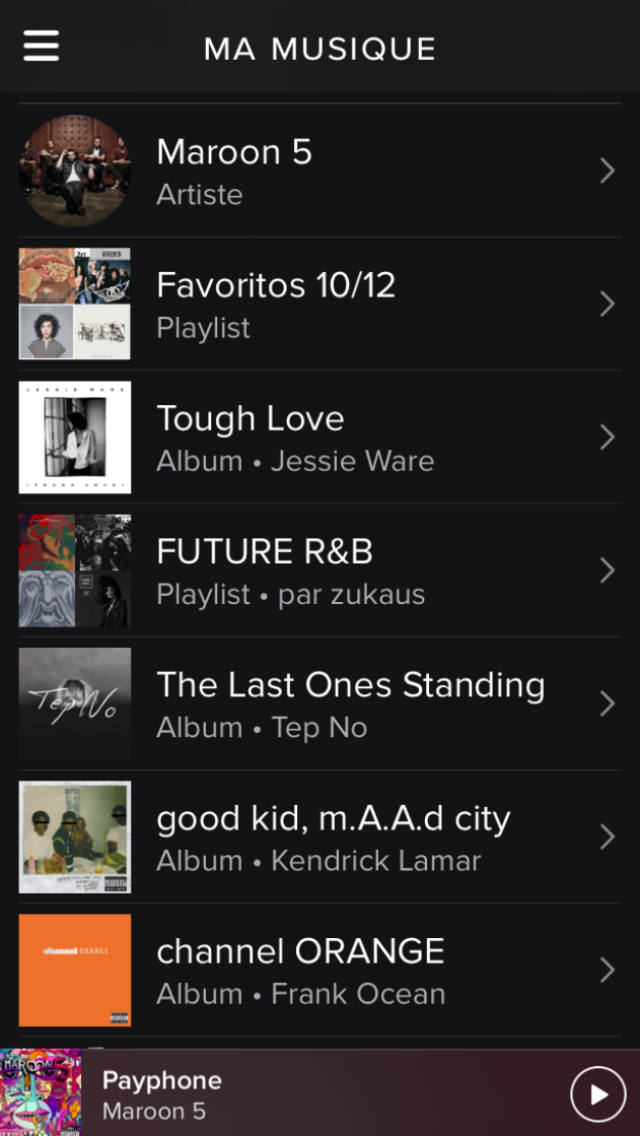Go to the channel ORANGE album
The width and height of the screenshot is (640, 1136).
pyautogui.click(x=320, y=969)
